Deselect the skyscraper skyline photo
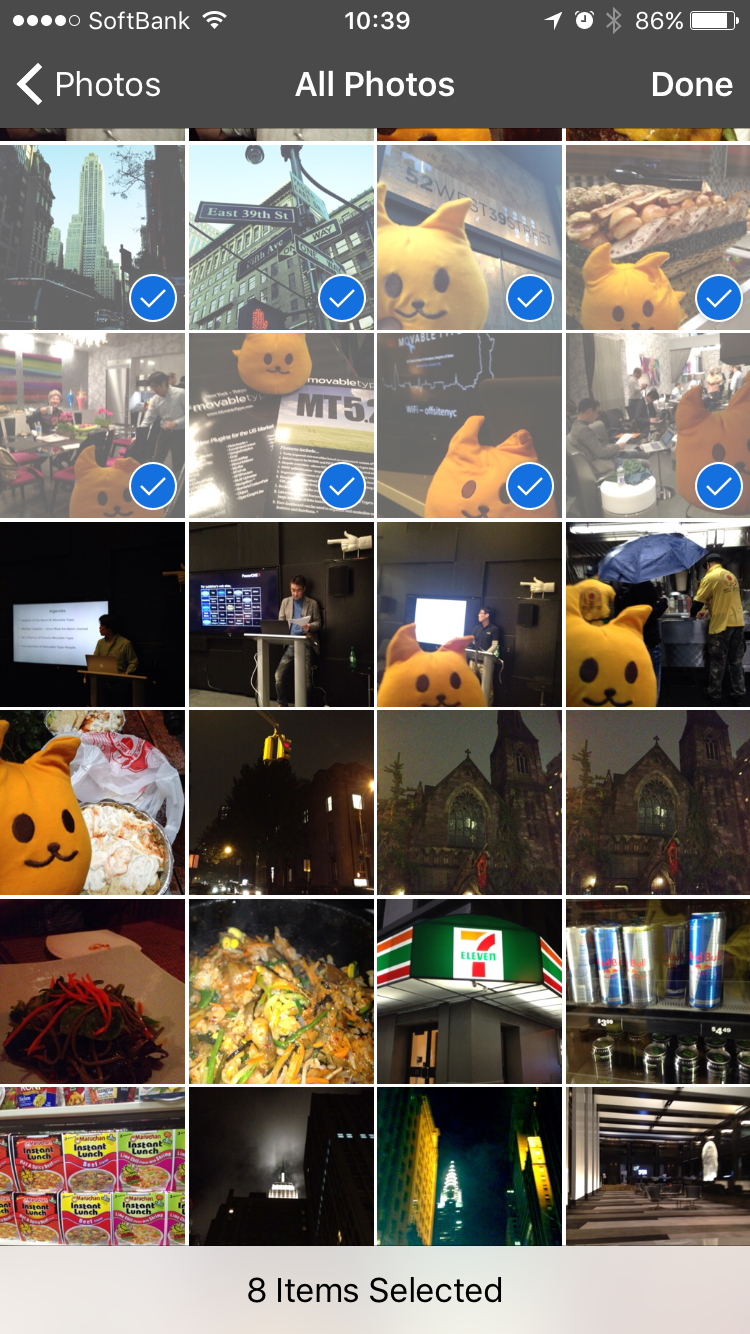 (x=92, y=237)
